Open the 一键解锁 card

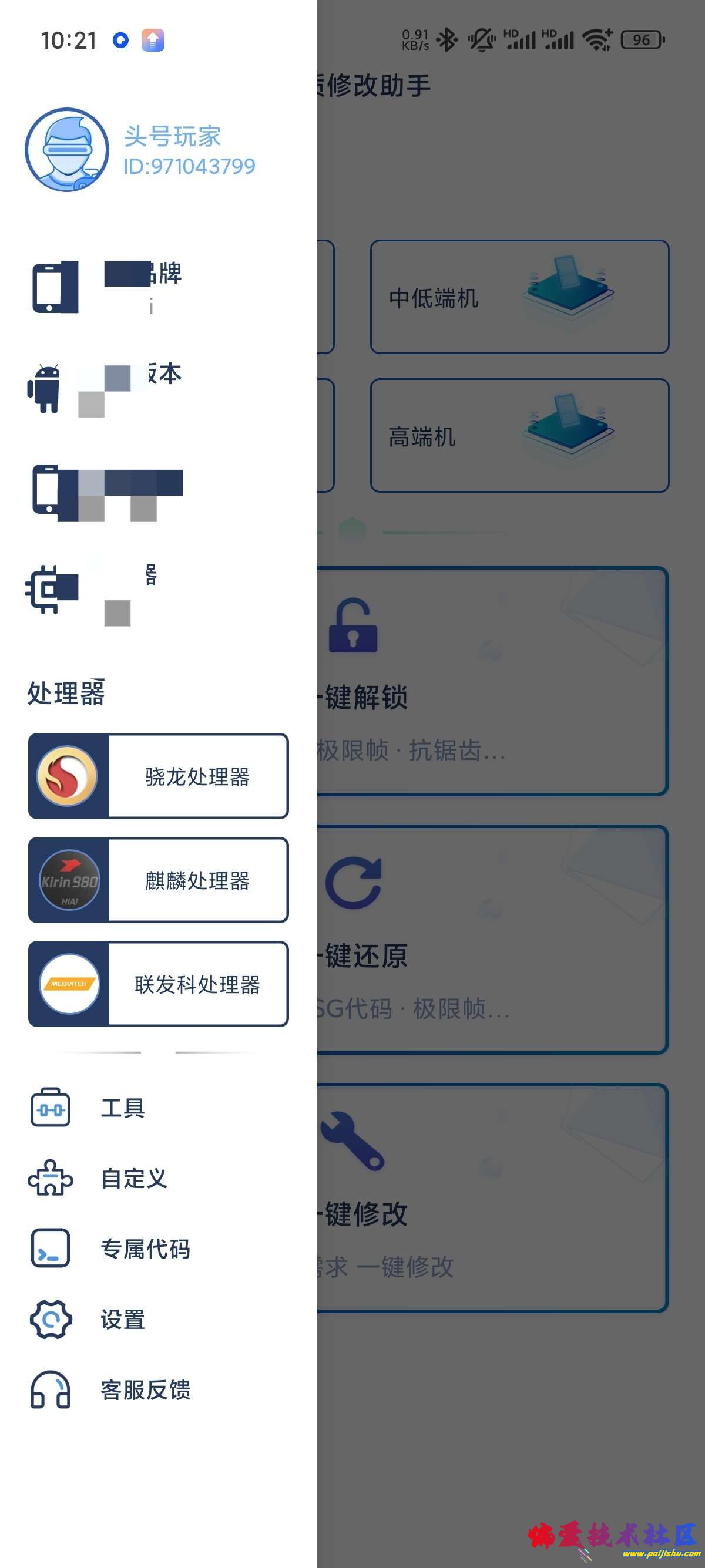[x=492, y=682]
